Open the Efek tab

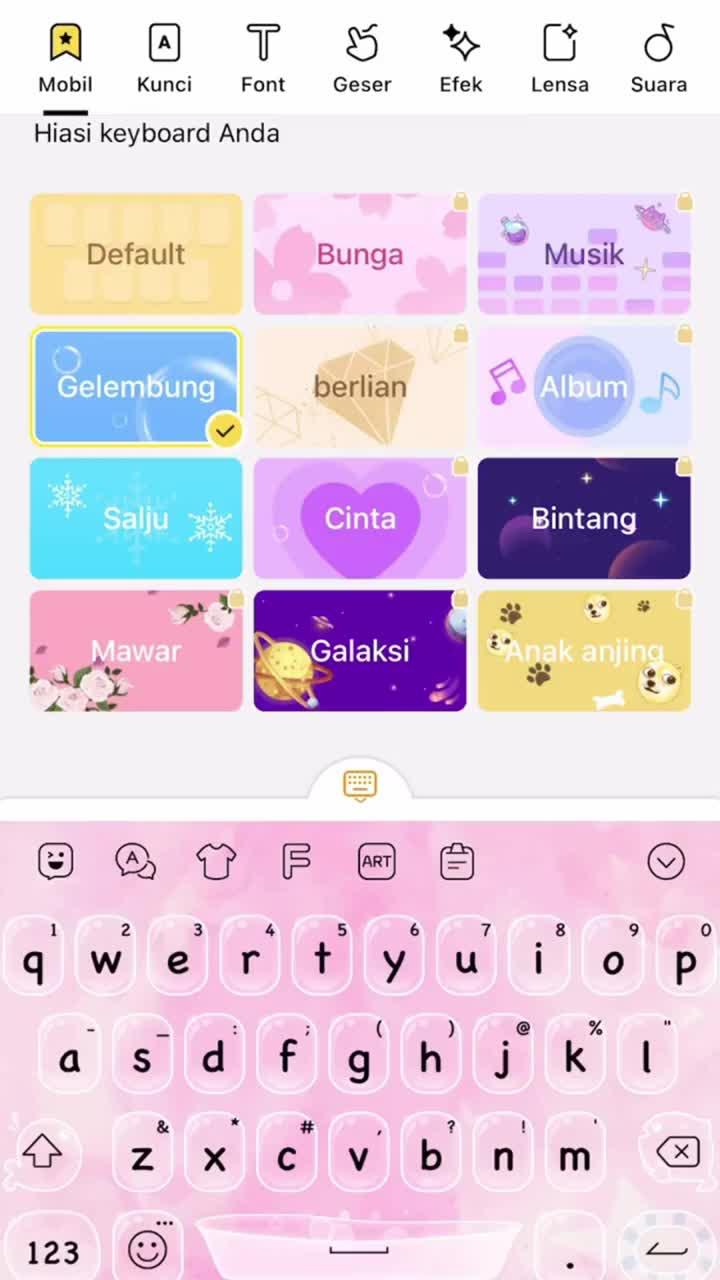click(x=460, y=55)
